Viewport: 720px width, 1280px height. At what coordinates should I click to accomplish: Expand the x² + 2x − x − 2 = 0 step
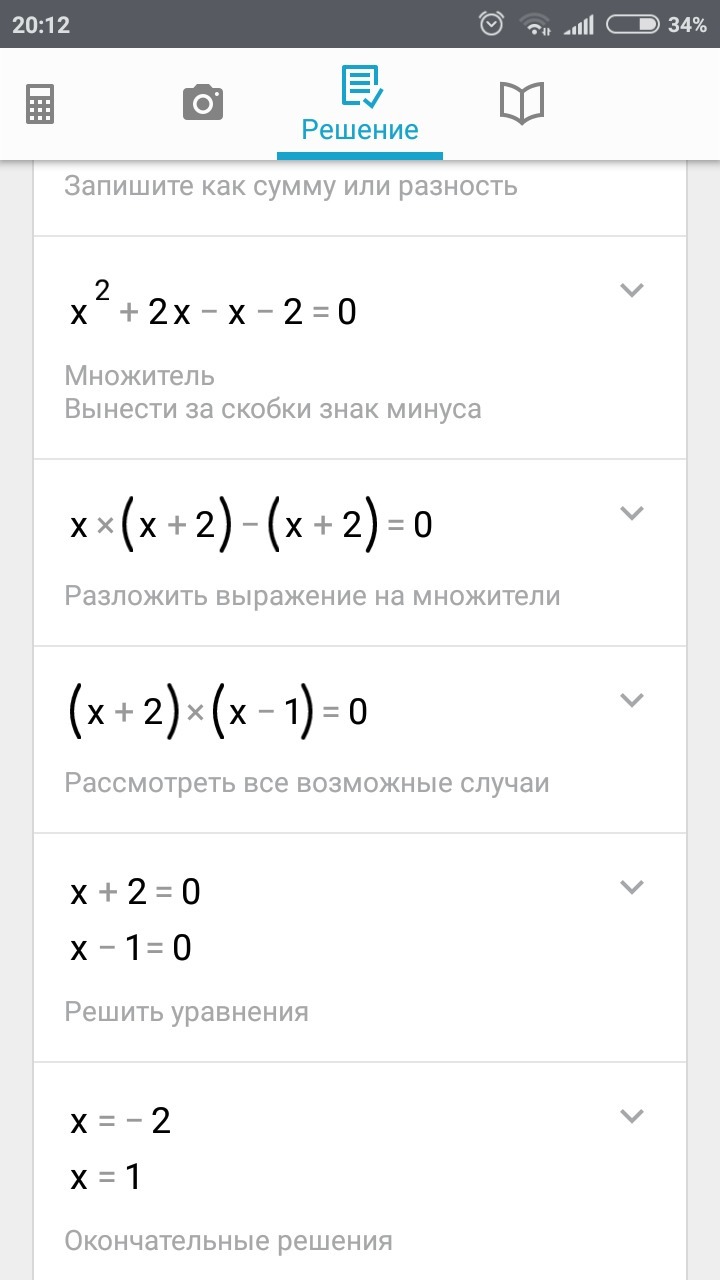click(631, 291)
